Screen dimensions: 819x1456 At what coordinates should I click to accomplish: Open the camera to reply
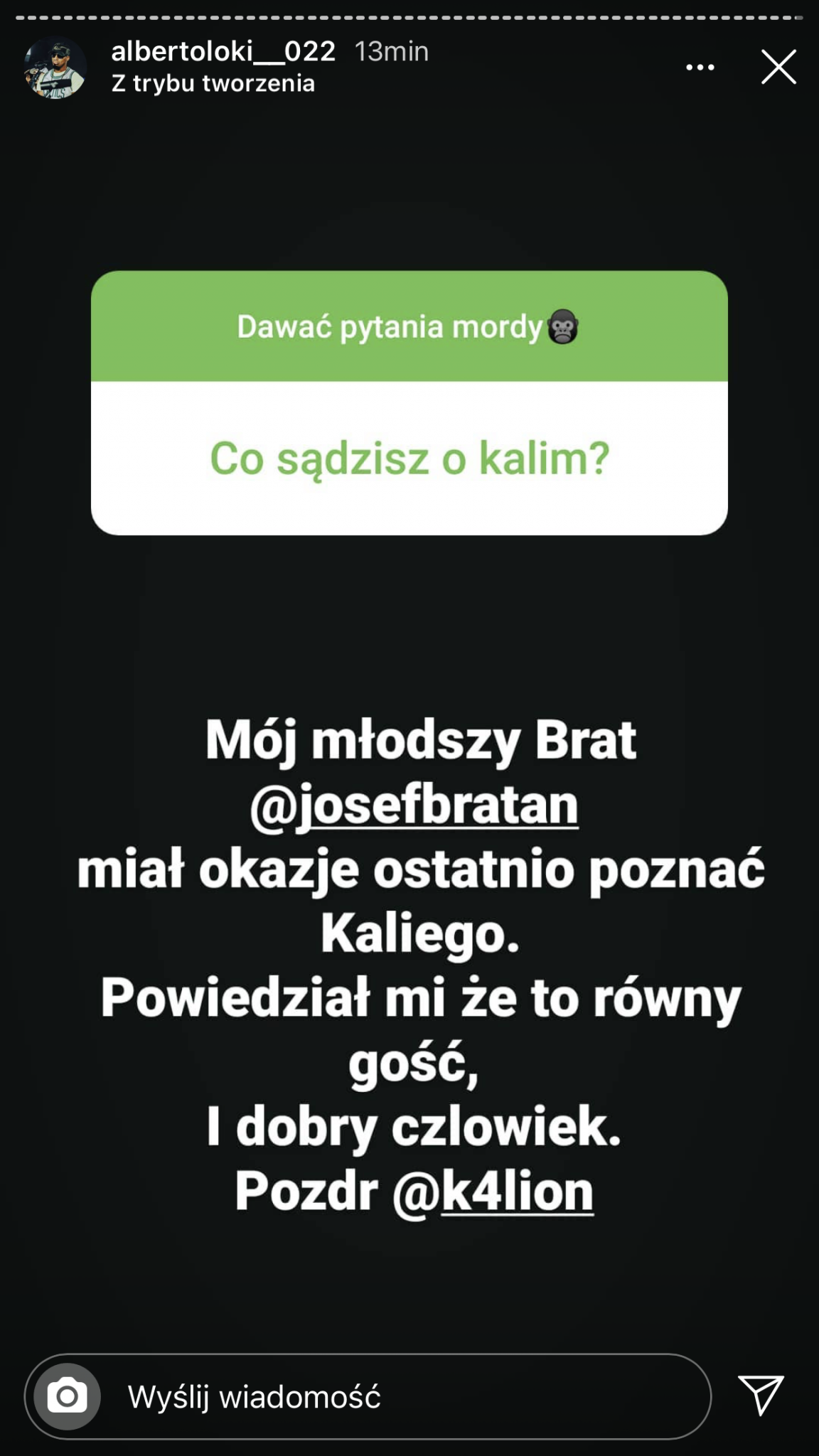pos(68,1396)
